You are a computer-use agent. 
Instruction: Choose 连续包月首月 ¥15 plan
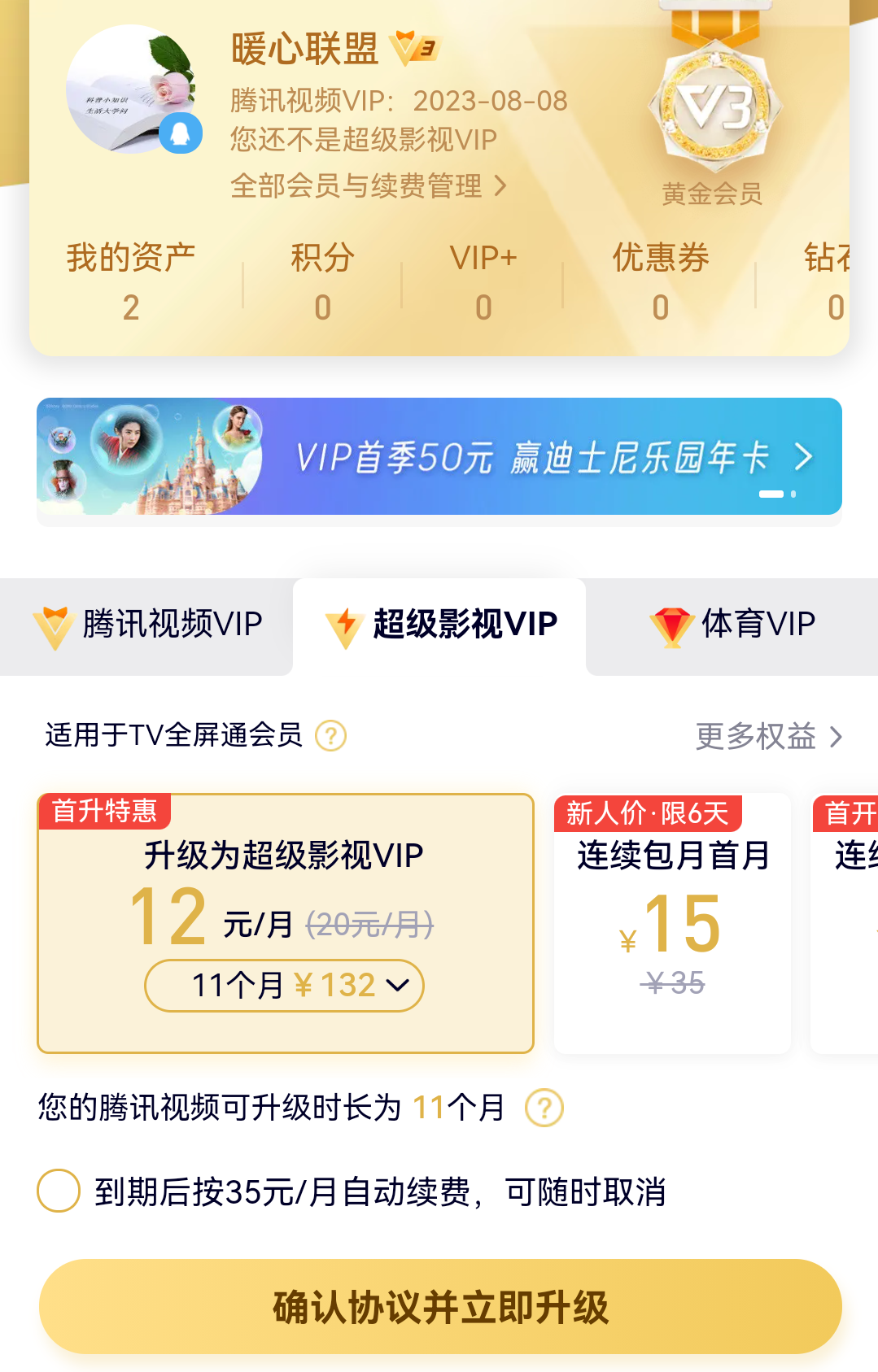pos(672,923)
